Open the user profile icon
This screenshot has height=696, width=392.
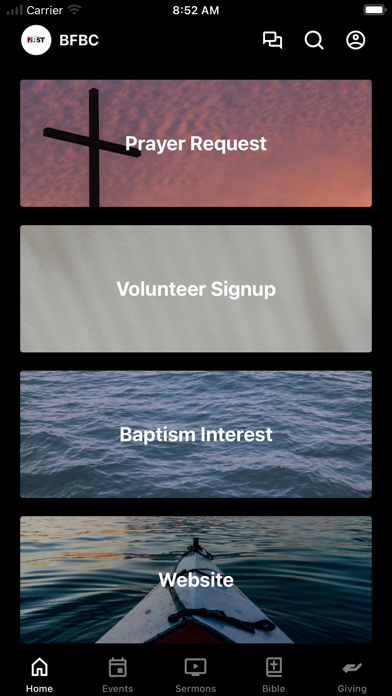[356, 40]
